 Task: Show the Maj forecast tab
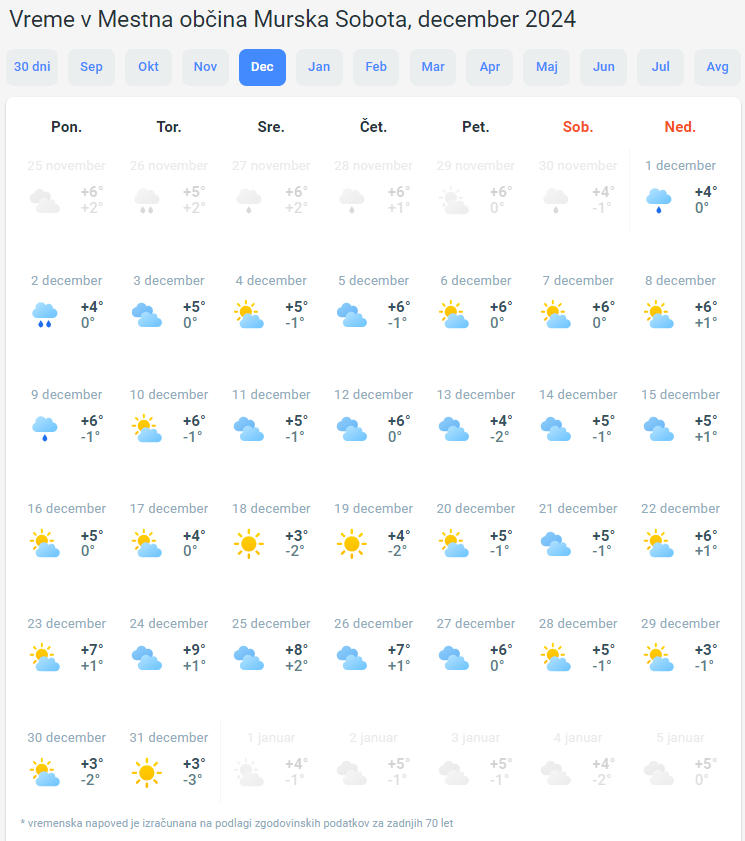point(547,67)
